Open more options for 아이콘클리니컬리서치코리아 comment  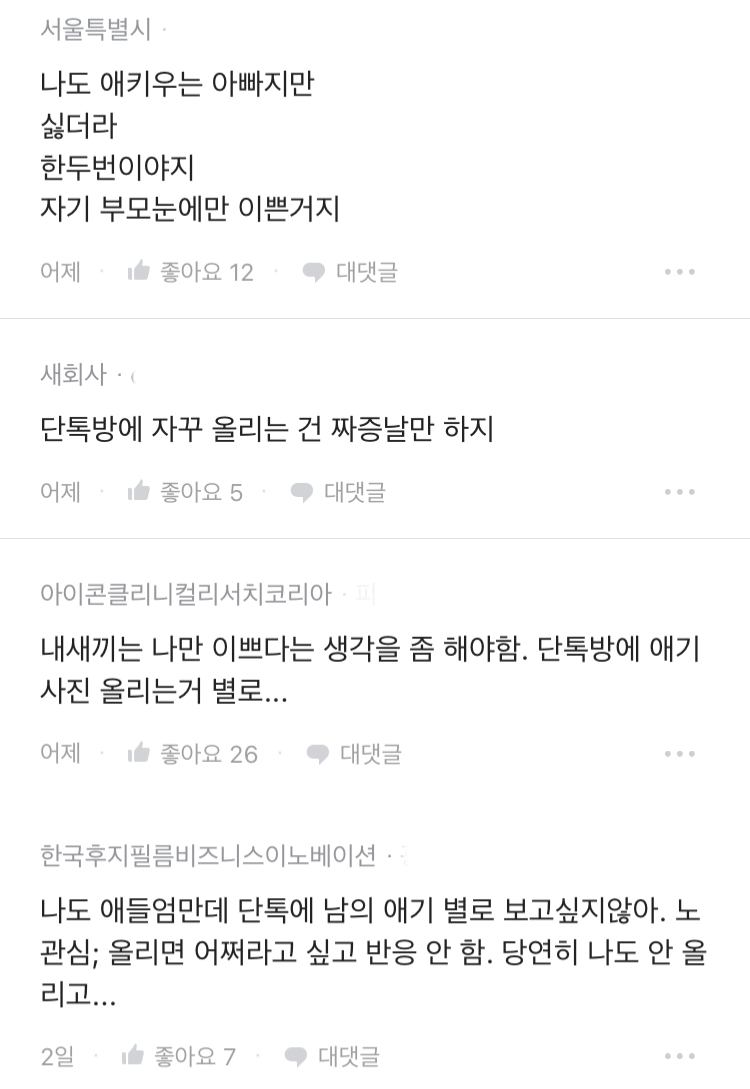[x=679, y=754]
